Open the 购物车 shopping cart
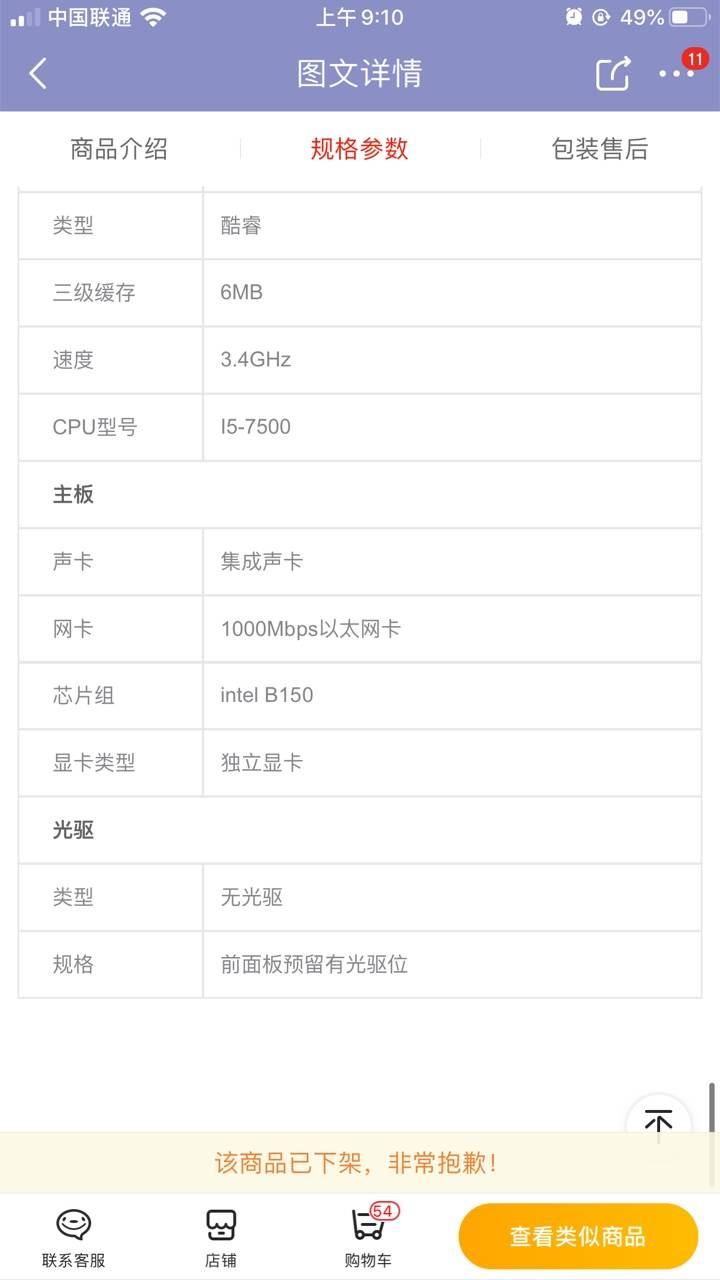Viewport: 720px width, 1280px height. point(369,1238)
